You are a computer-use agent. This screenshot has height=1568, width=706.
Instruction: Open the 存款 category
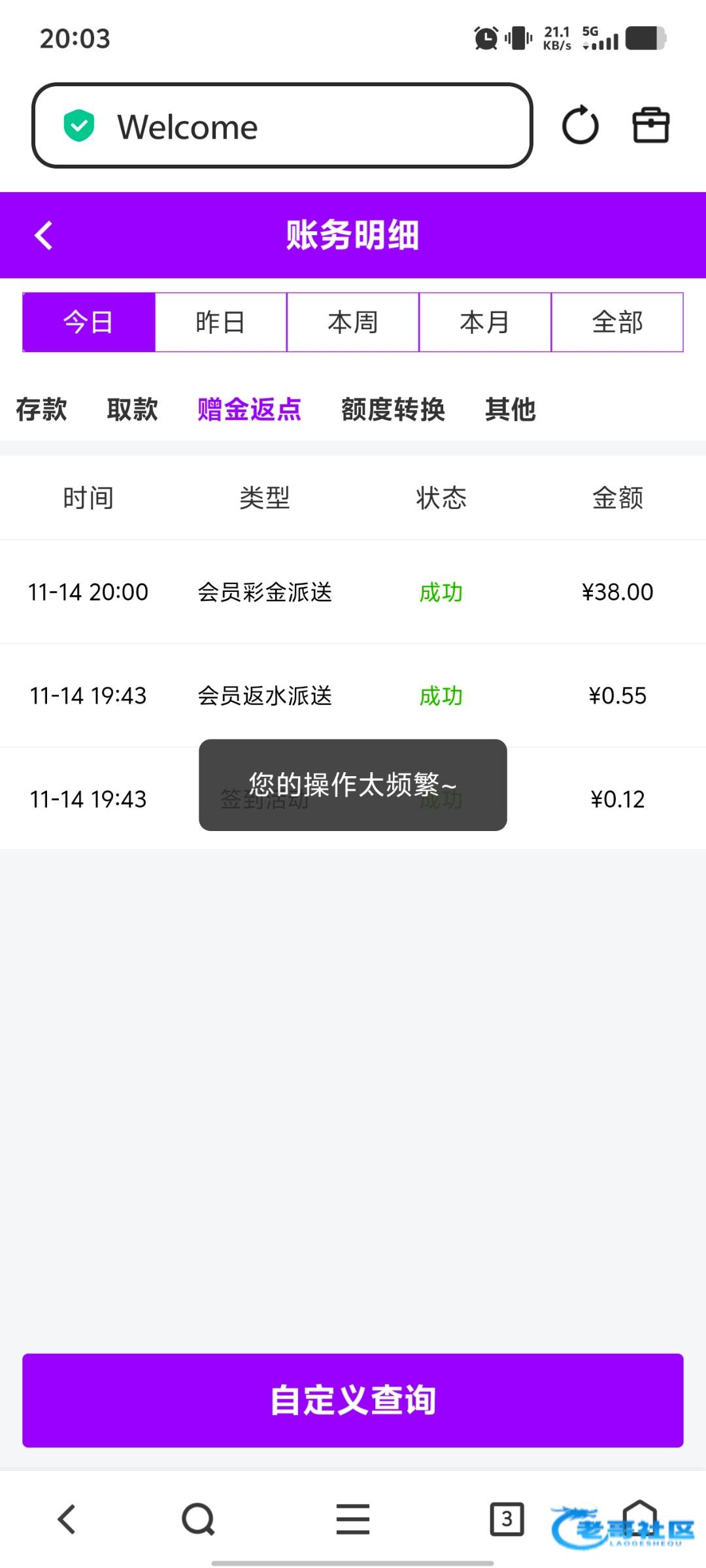pyautogui.click(x=41, y=410)
